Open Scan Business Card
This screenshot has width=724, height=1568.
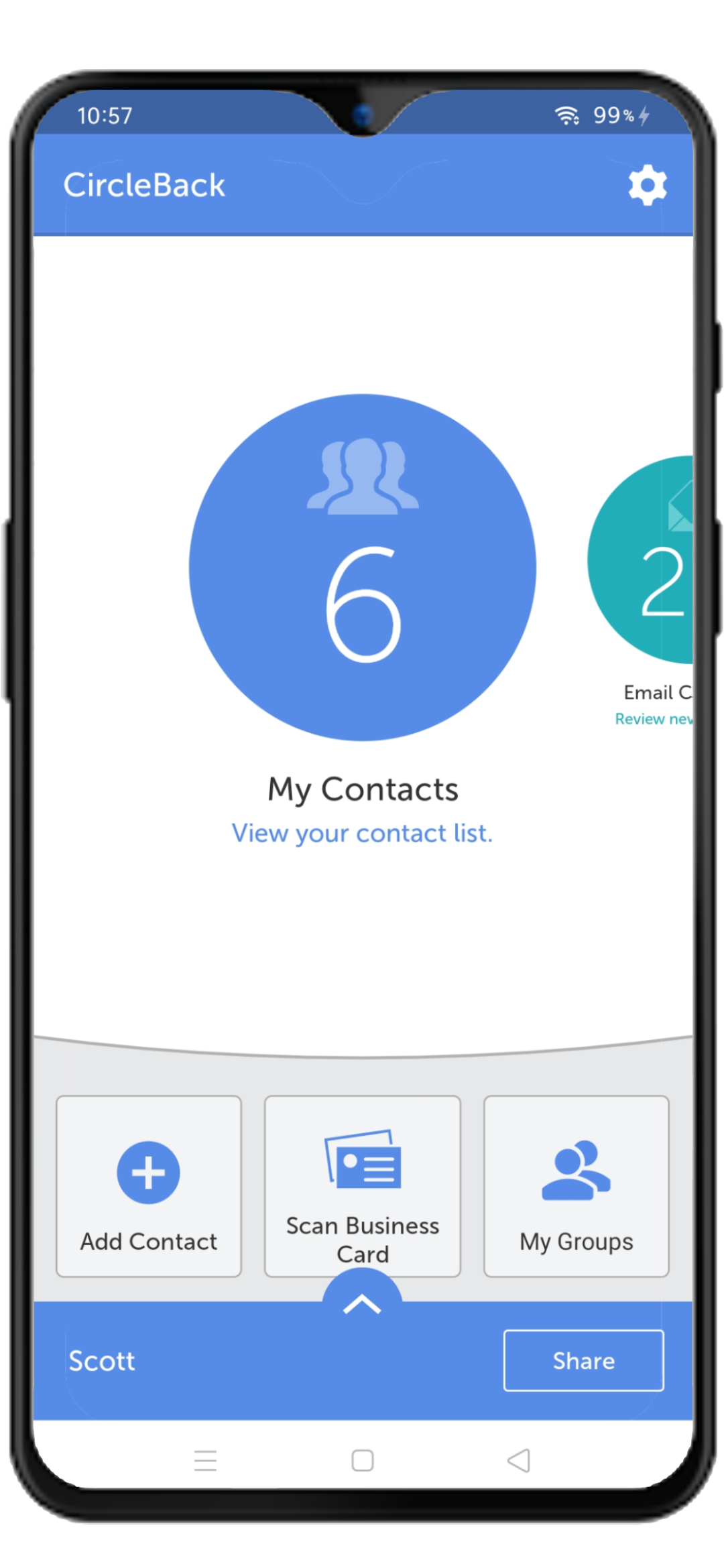click(363, 1186)
